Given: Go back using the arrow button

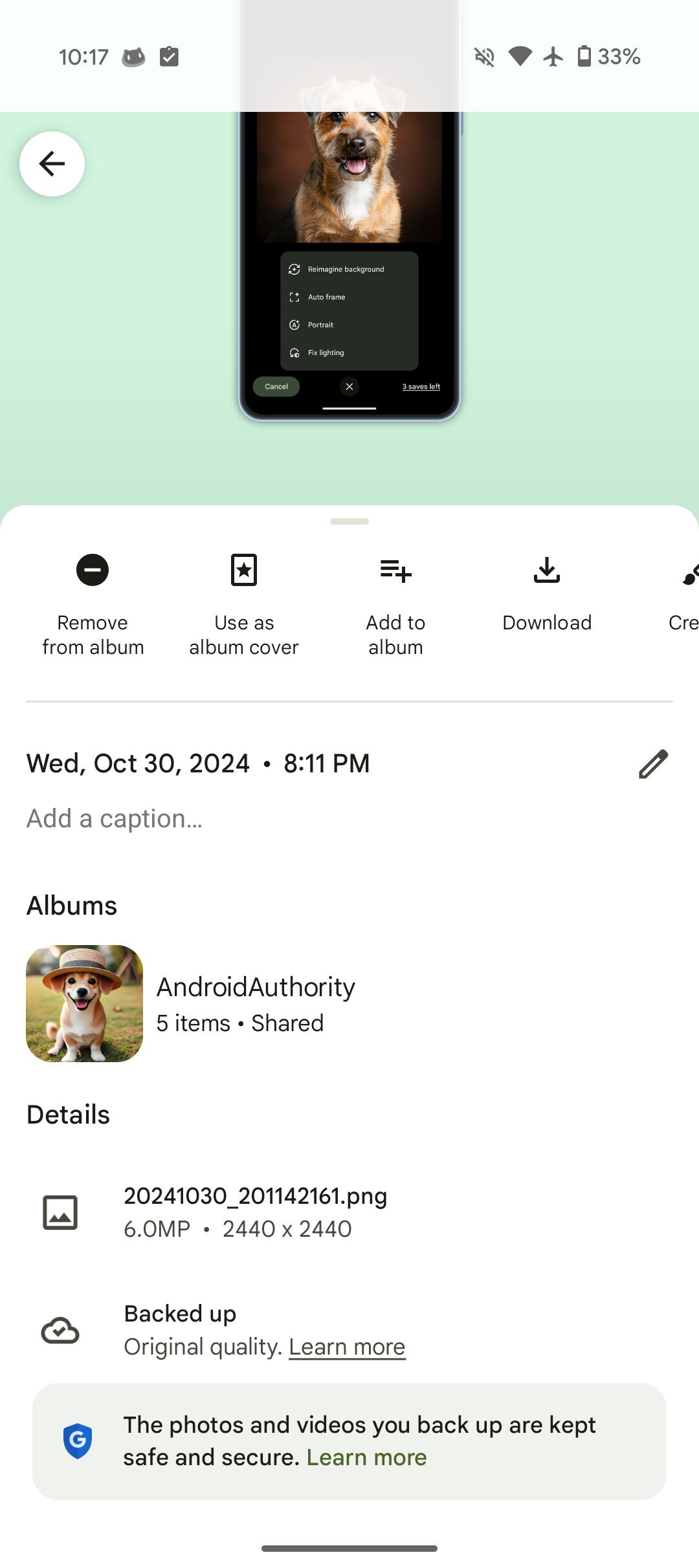Looking at the screenshot, I should coord(52,164).
